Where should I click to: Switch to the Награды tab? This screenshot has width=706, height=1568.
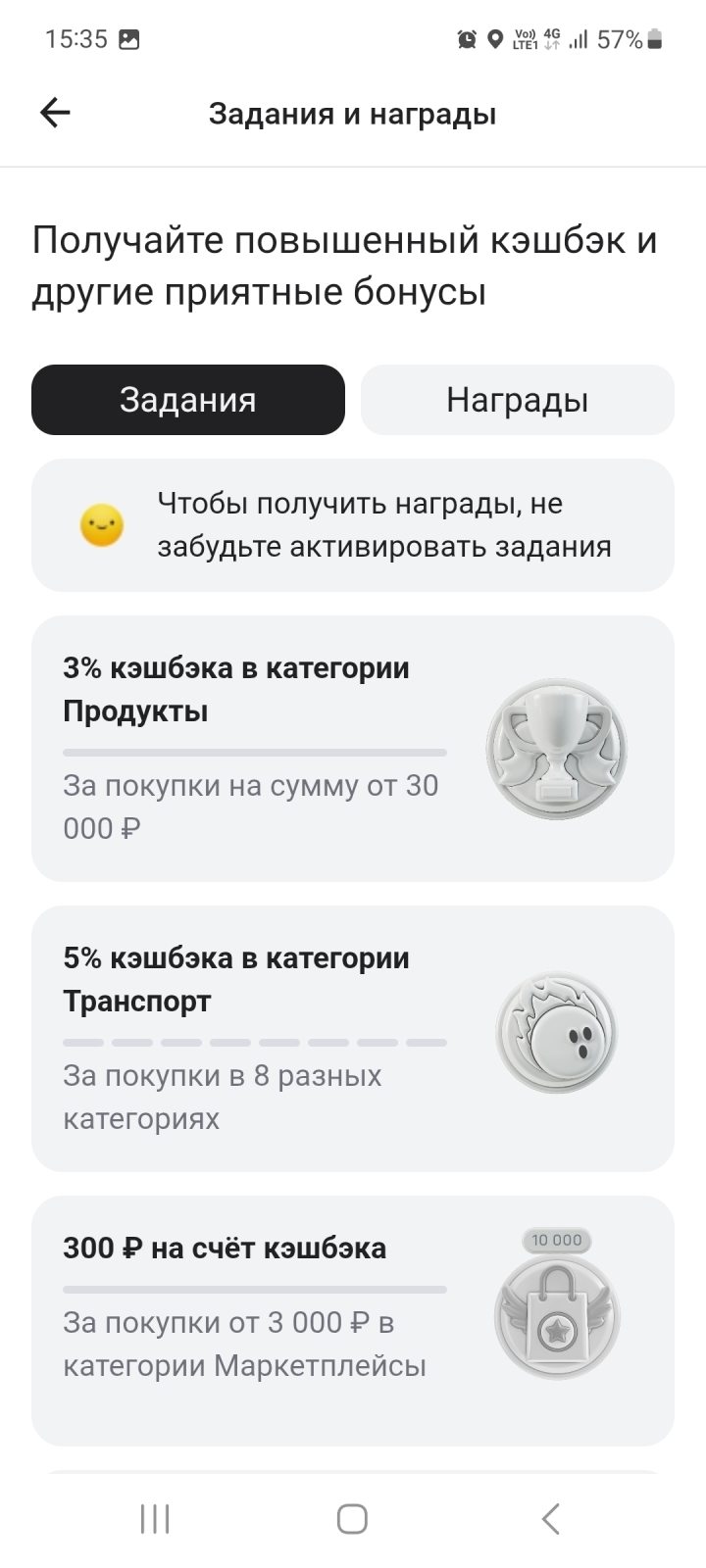tap(518, 399)
